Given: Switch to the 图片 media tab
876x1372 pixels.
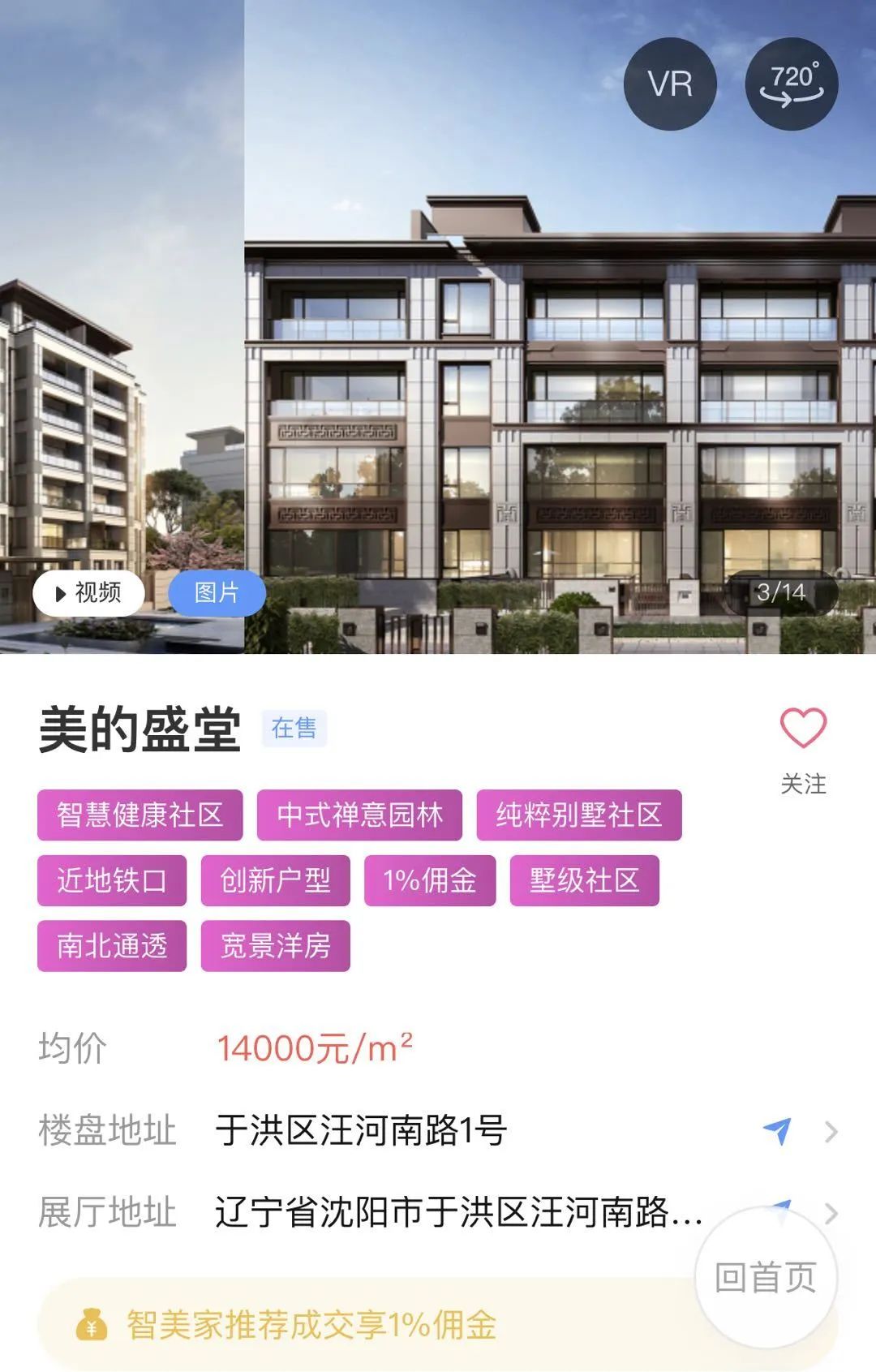Looking at the screenshot, I should coord(216,595).
